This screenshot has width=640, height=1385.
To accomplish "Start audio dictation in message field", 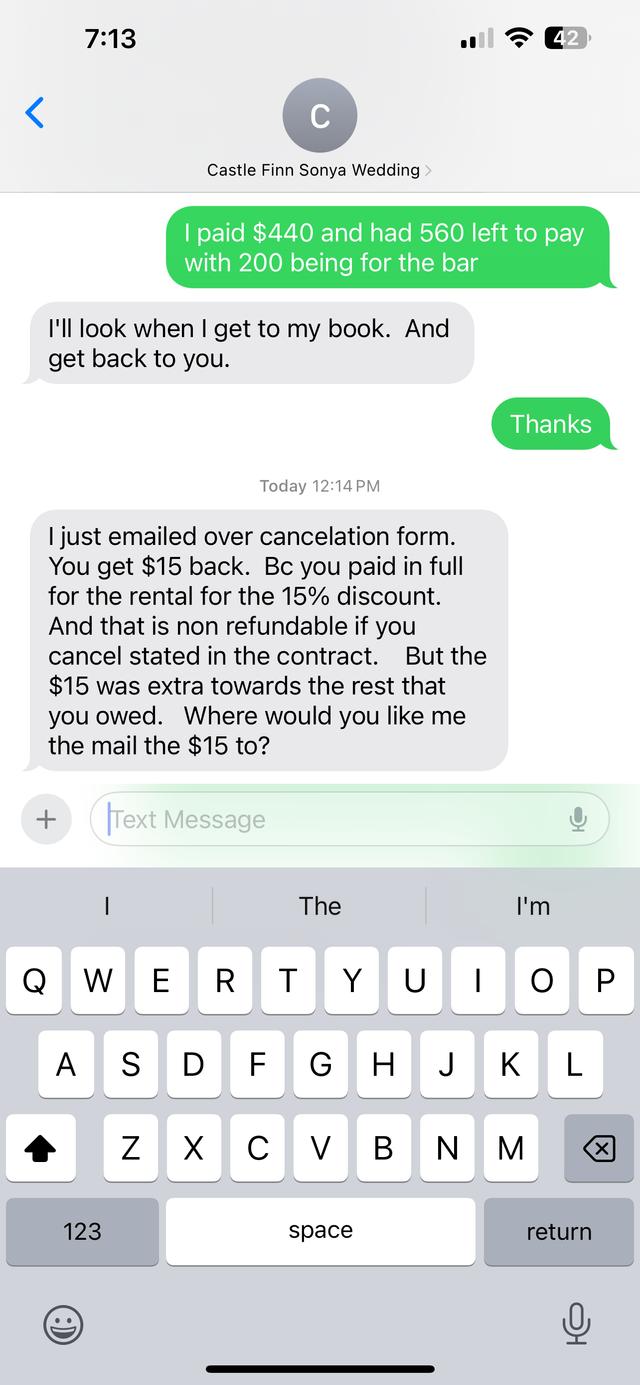I will click(578, 819).
